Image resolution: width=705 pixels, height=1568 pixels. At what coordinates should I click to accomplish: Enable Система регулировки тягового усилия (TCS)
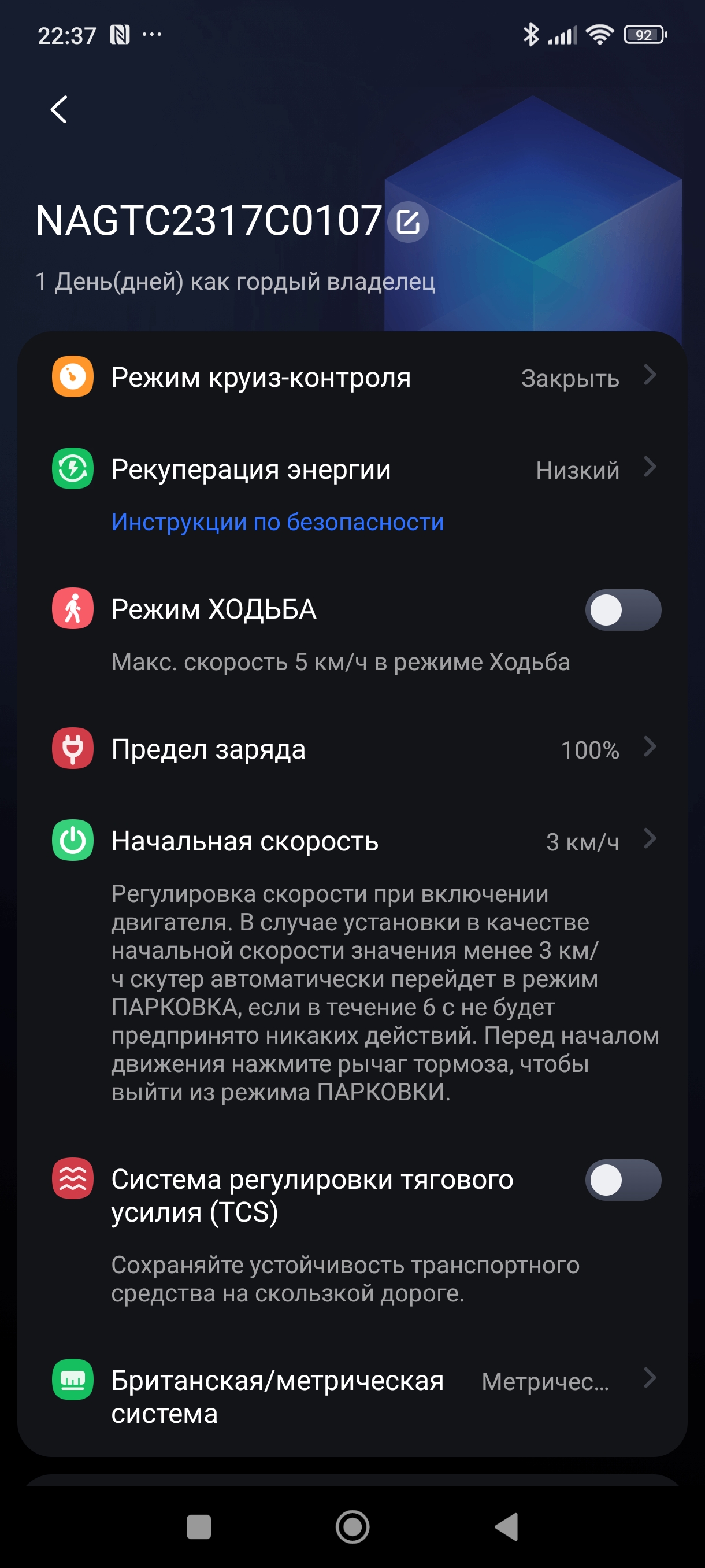pos(622,1179)
